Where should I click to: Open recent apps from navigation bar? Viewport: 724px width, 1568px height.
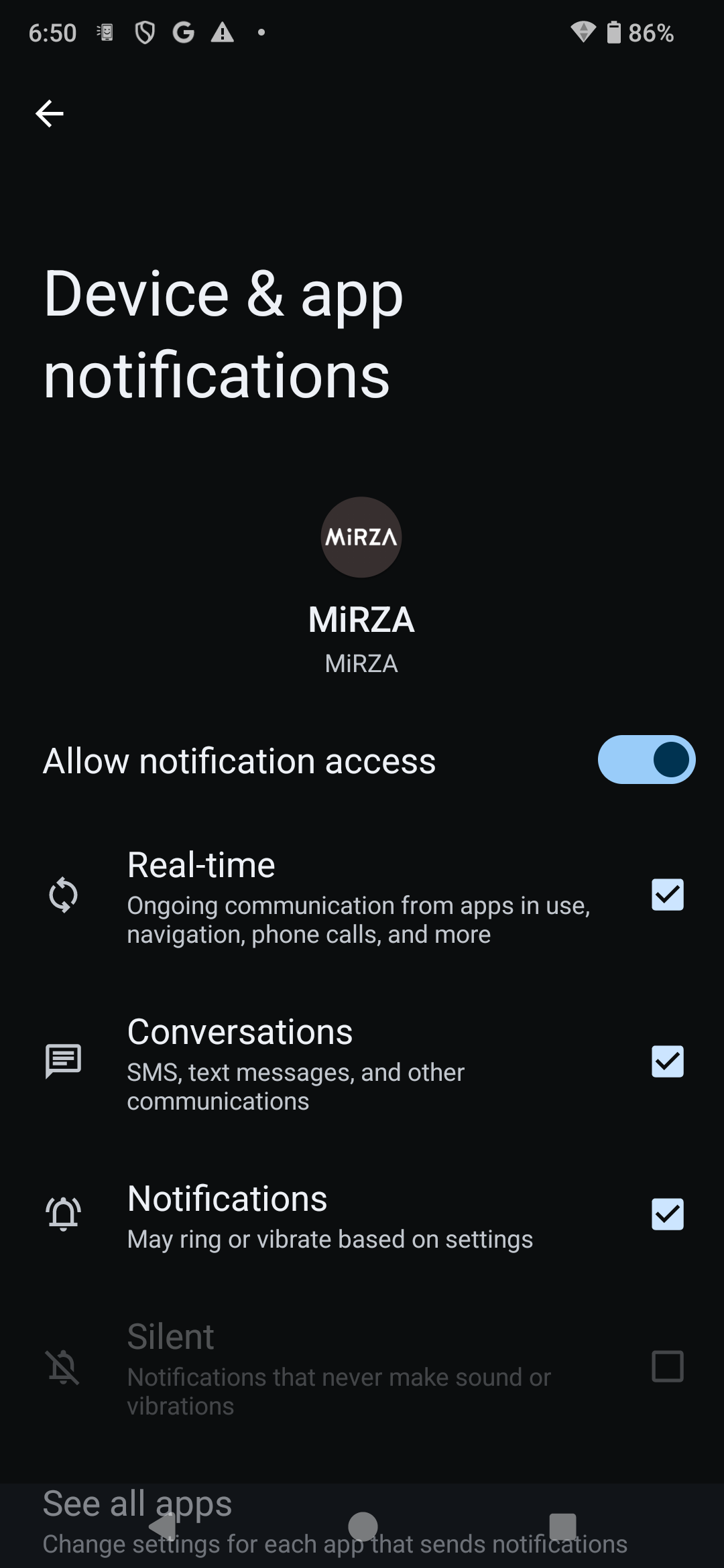pos(563,1526)
